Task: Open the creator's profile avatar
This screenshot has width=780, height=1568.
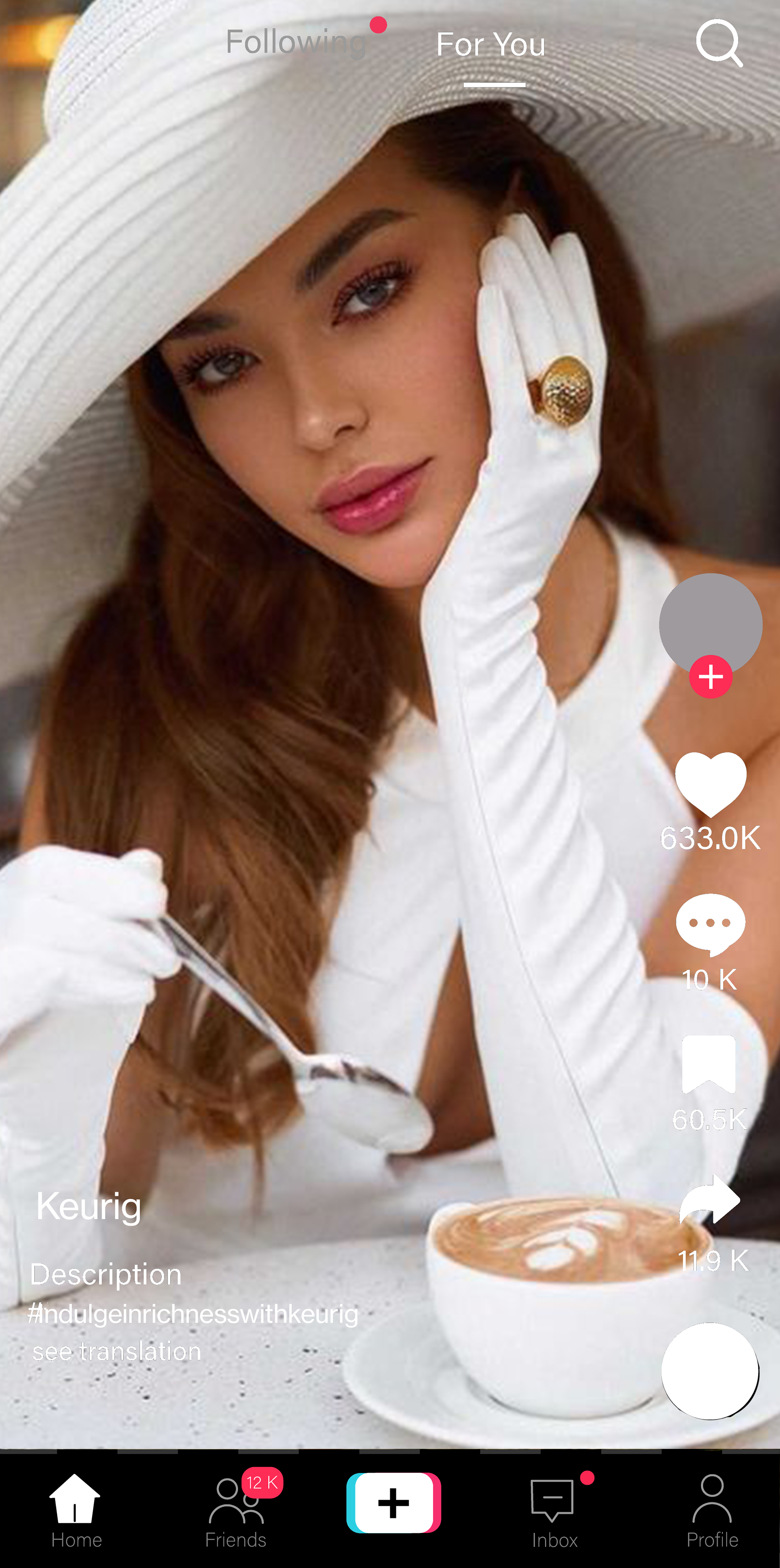Action: coord(710,621)
